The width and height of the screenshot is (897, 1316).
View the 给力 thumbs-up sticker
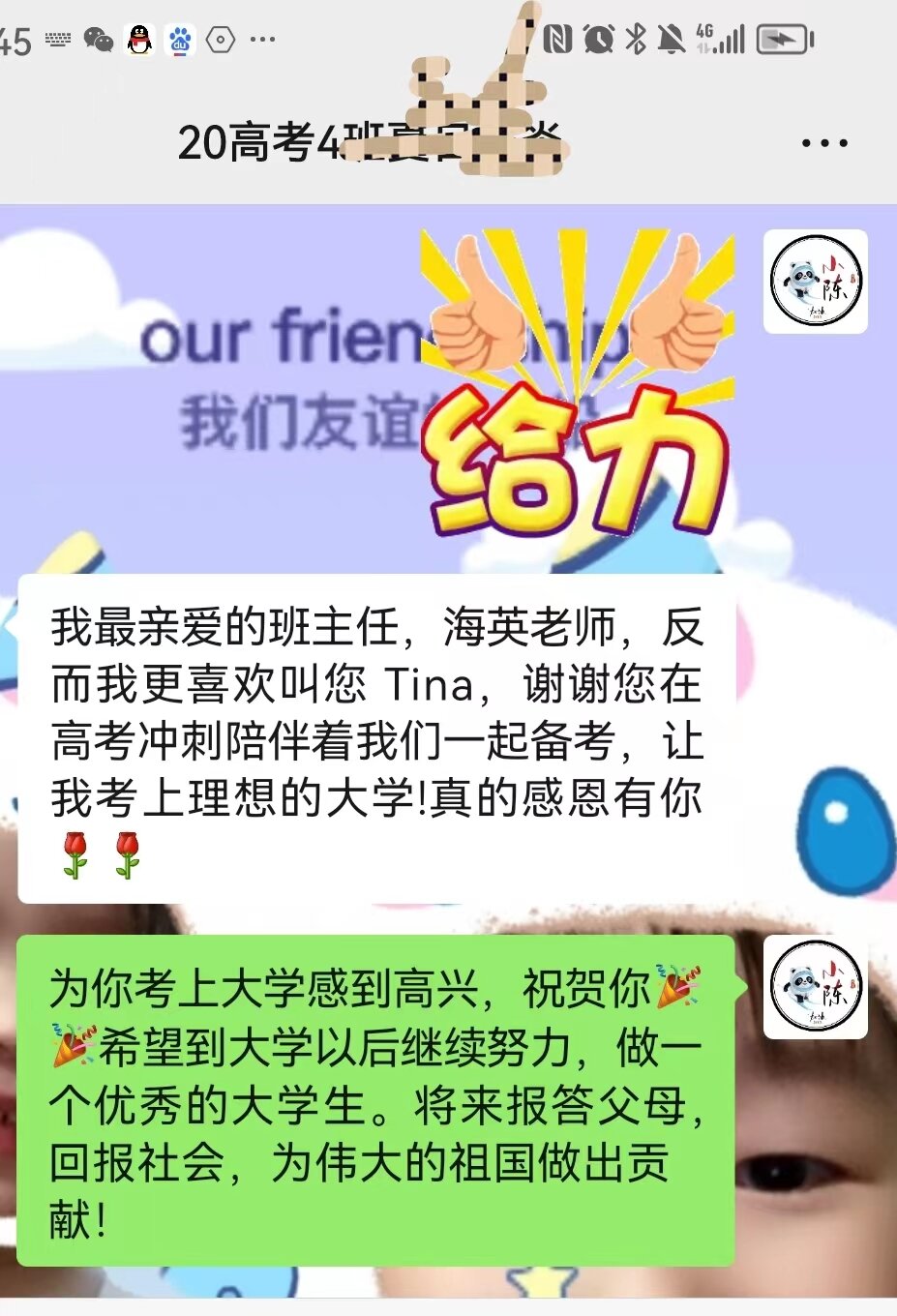(577, 387)
